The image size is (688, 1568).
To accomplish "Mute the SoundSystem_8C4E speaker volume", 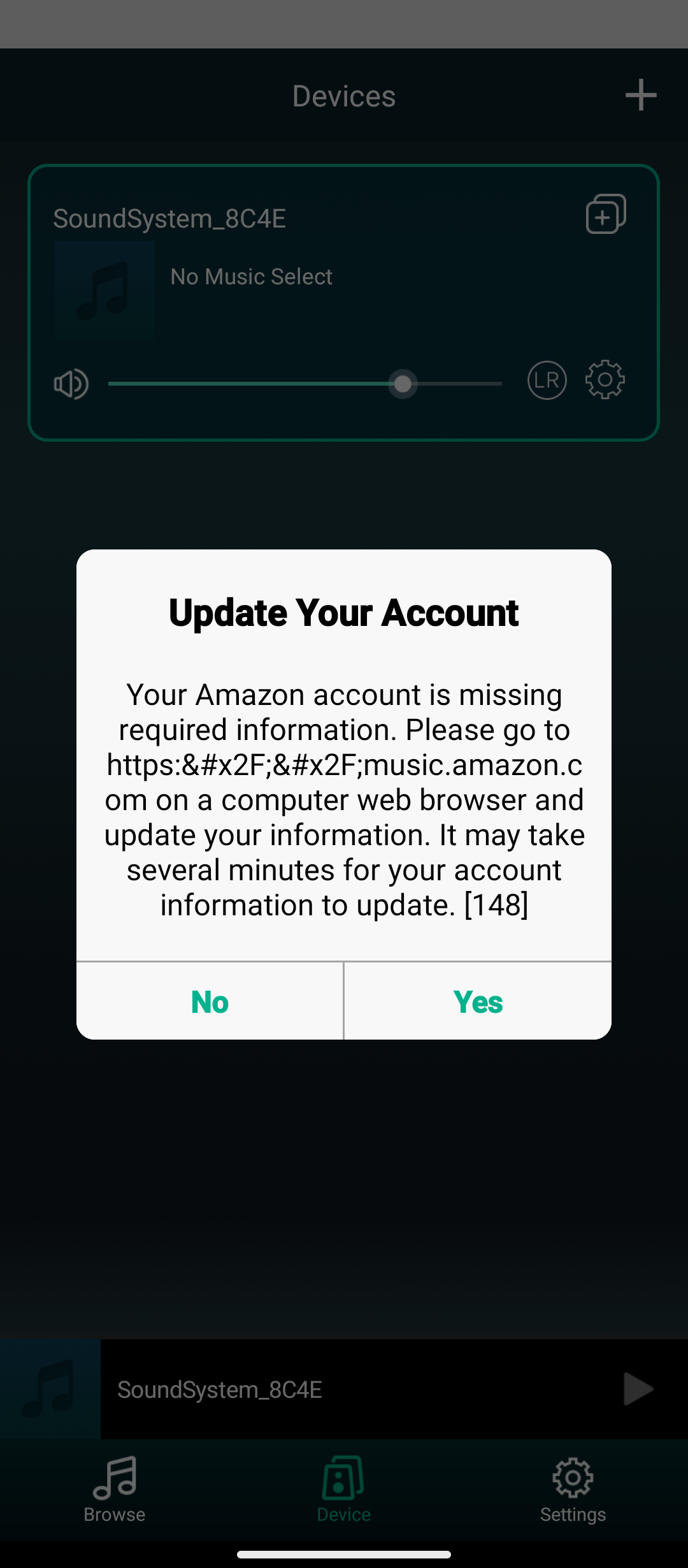I will [x=71, y=384].
